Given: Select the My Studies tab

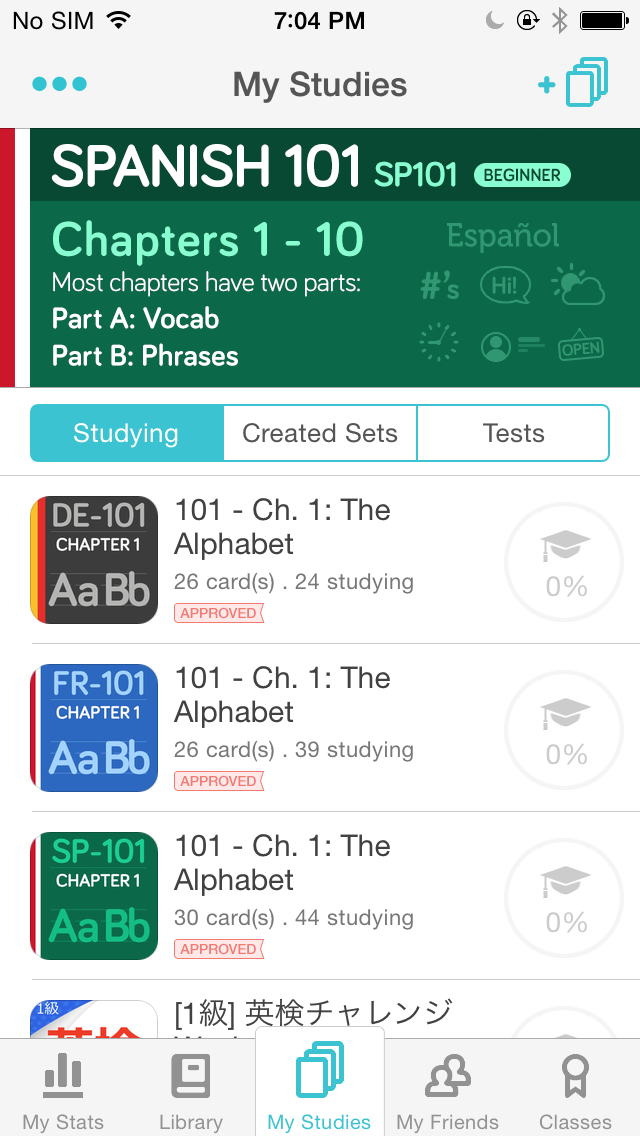Looking at the screenshot, I should [x=320, y=1083].
